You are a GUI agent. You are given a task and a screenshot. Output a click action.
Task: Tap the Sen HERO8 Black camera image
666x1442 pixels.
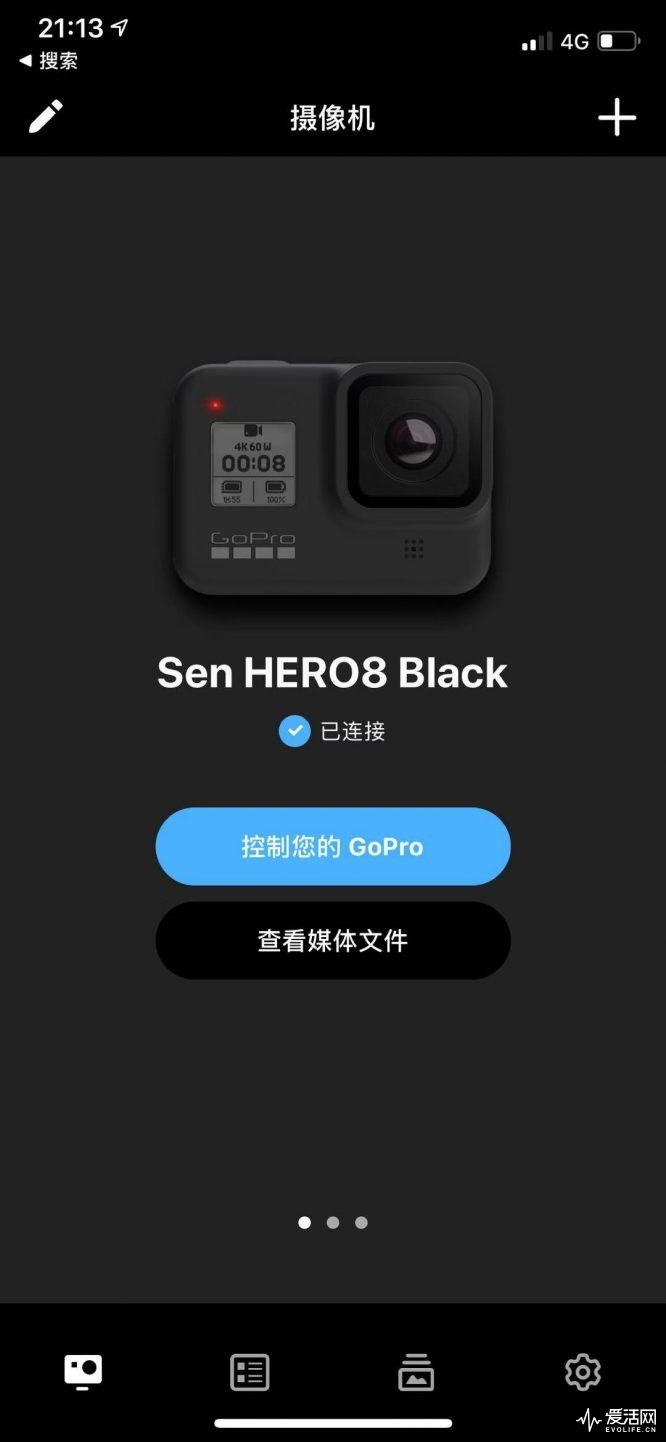click(332, 478)
